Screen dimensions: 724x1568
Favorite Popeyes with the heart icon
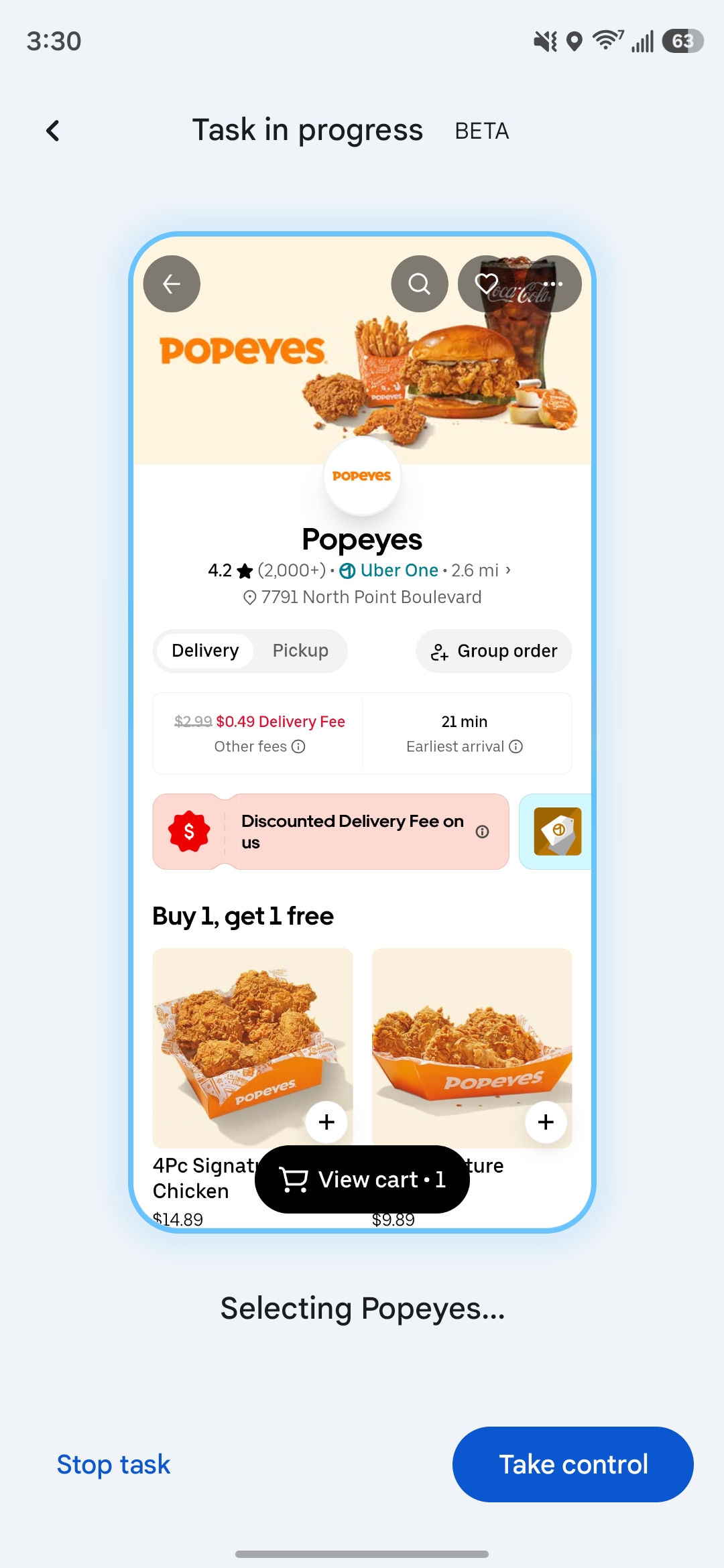(487, 284)
